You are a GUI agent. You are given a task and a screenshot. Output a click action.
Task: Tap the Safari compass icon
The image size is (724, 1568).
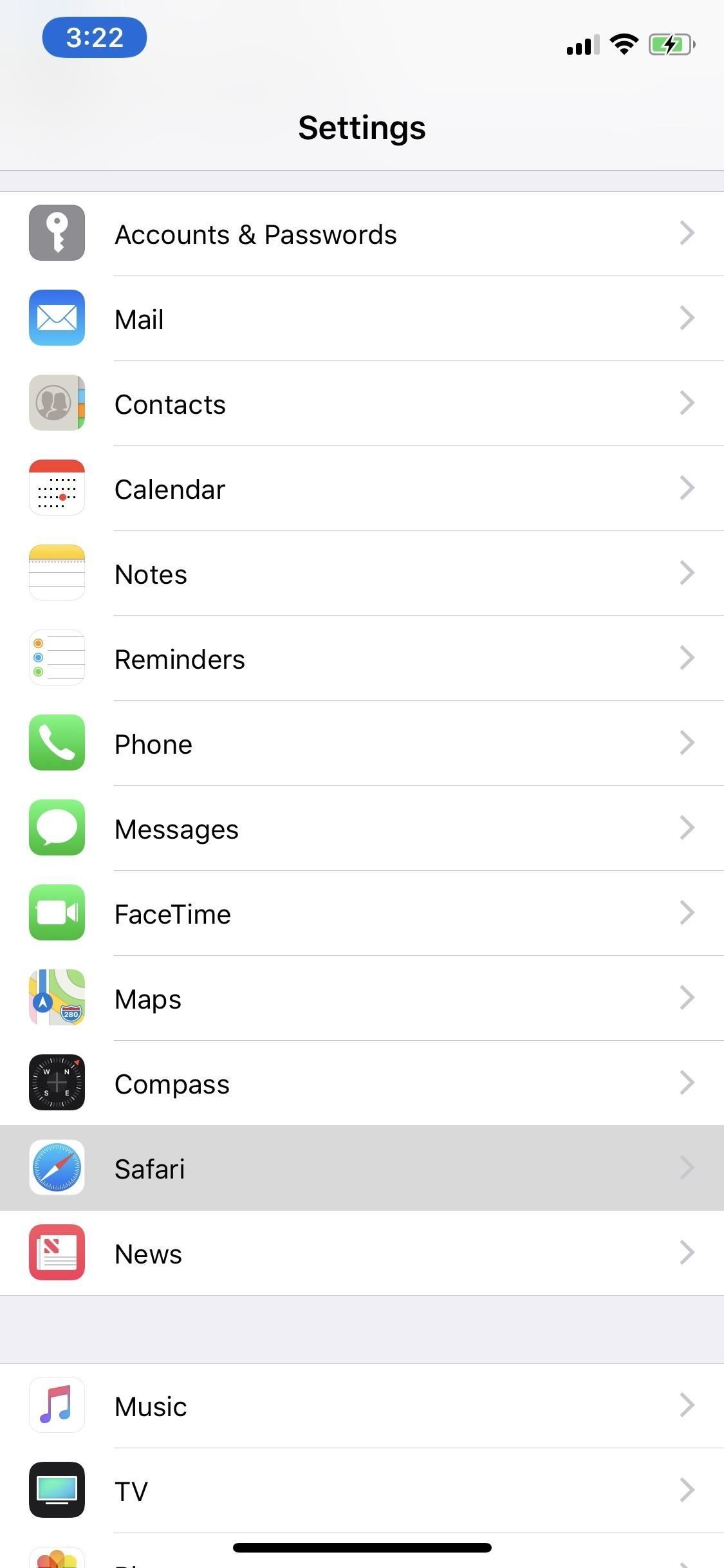57,1168
